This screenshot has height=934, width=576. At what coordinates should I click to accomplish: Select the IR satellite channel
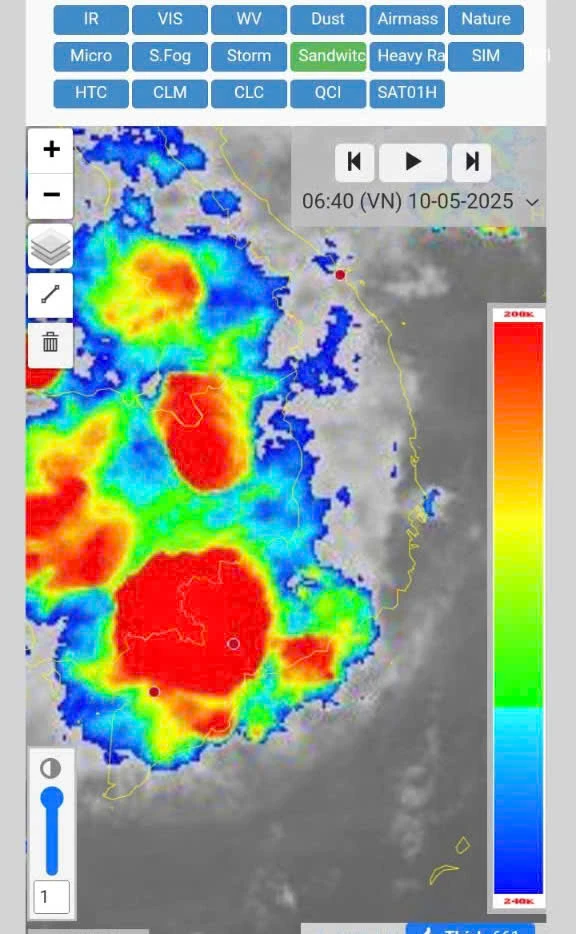[91, 19]
